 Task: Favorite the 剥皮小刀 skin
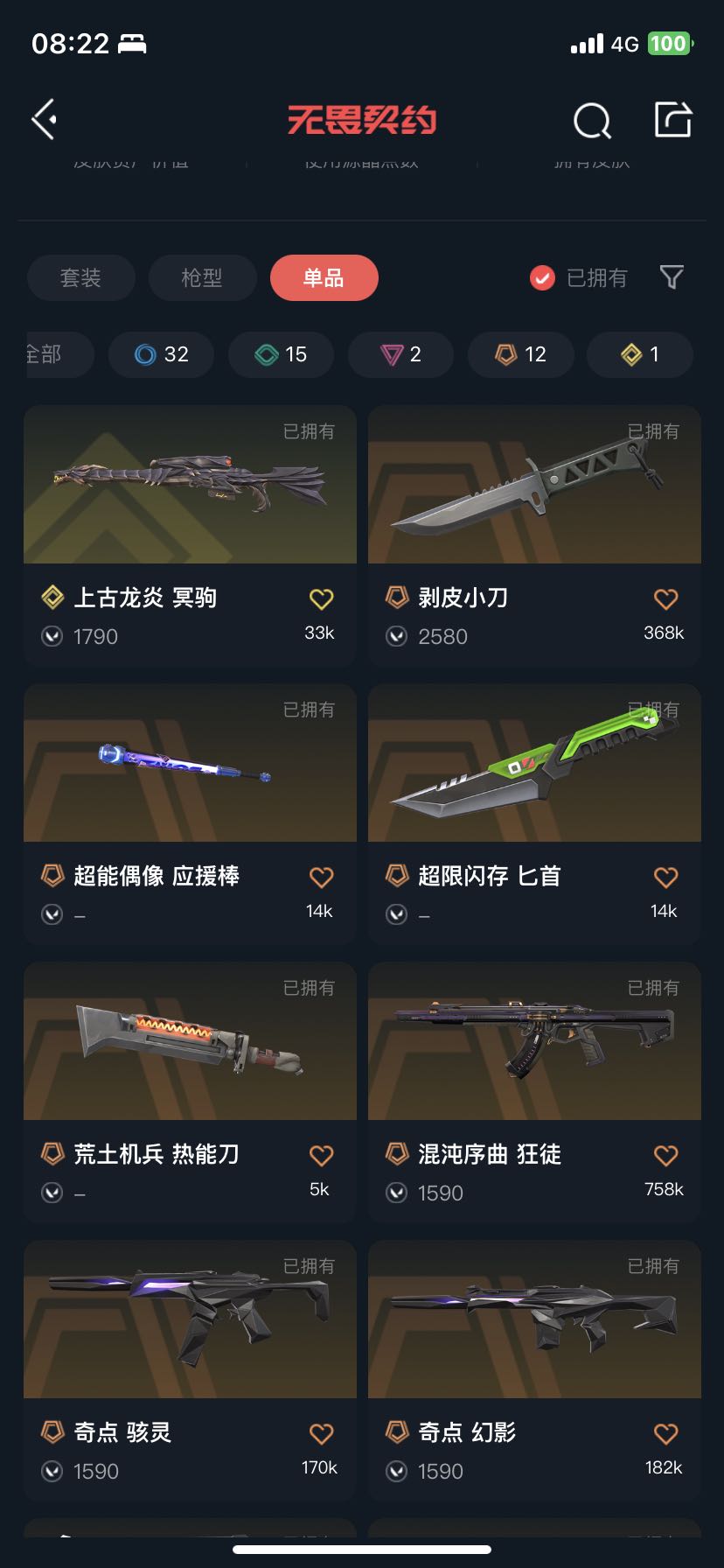pos(665,599)
